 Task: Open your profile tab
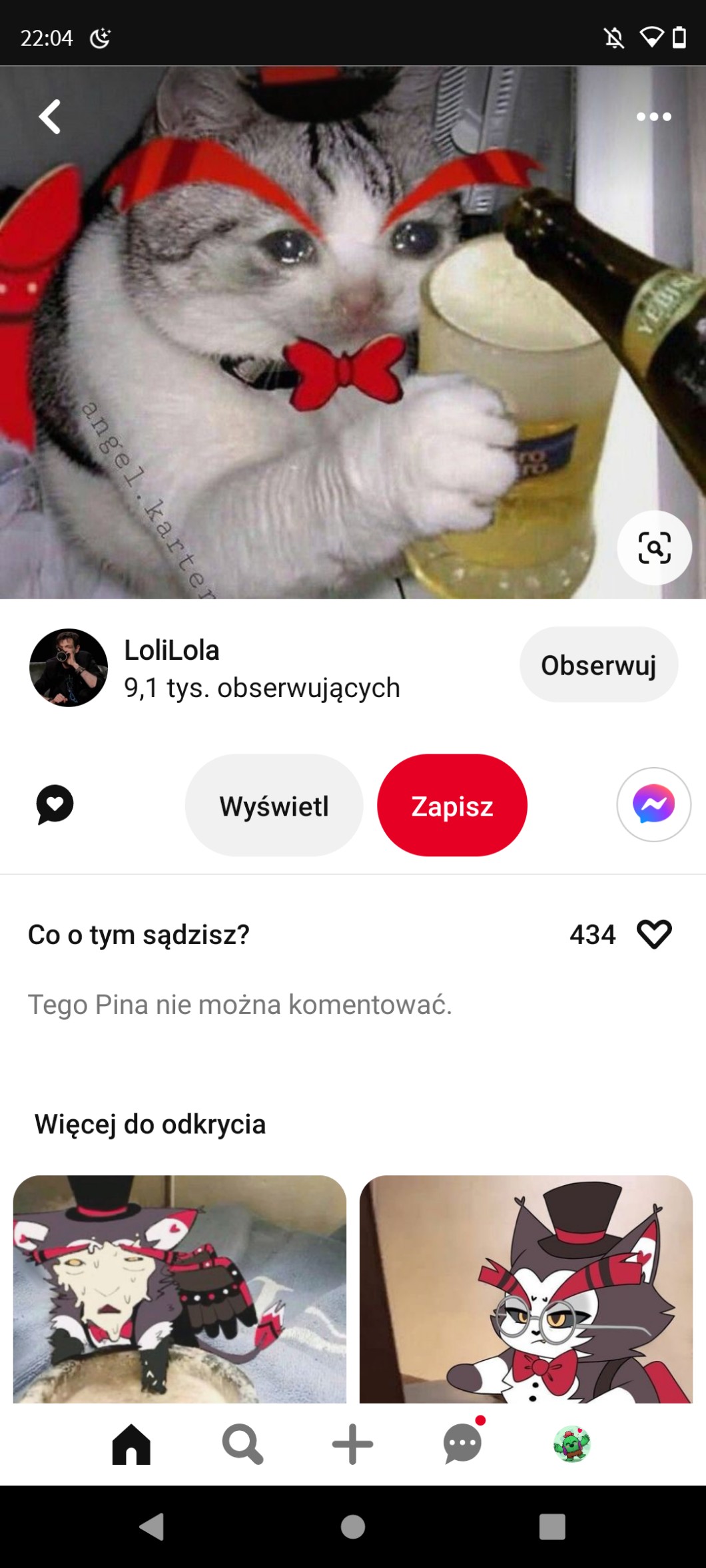(572, 1444)
